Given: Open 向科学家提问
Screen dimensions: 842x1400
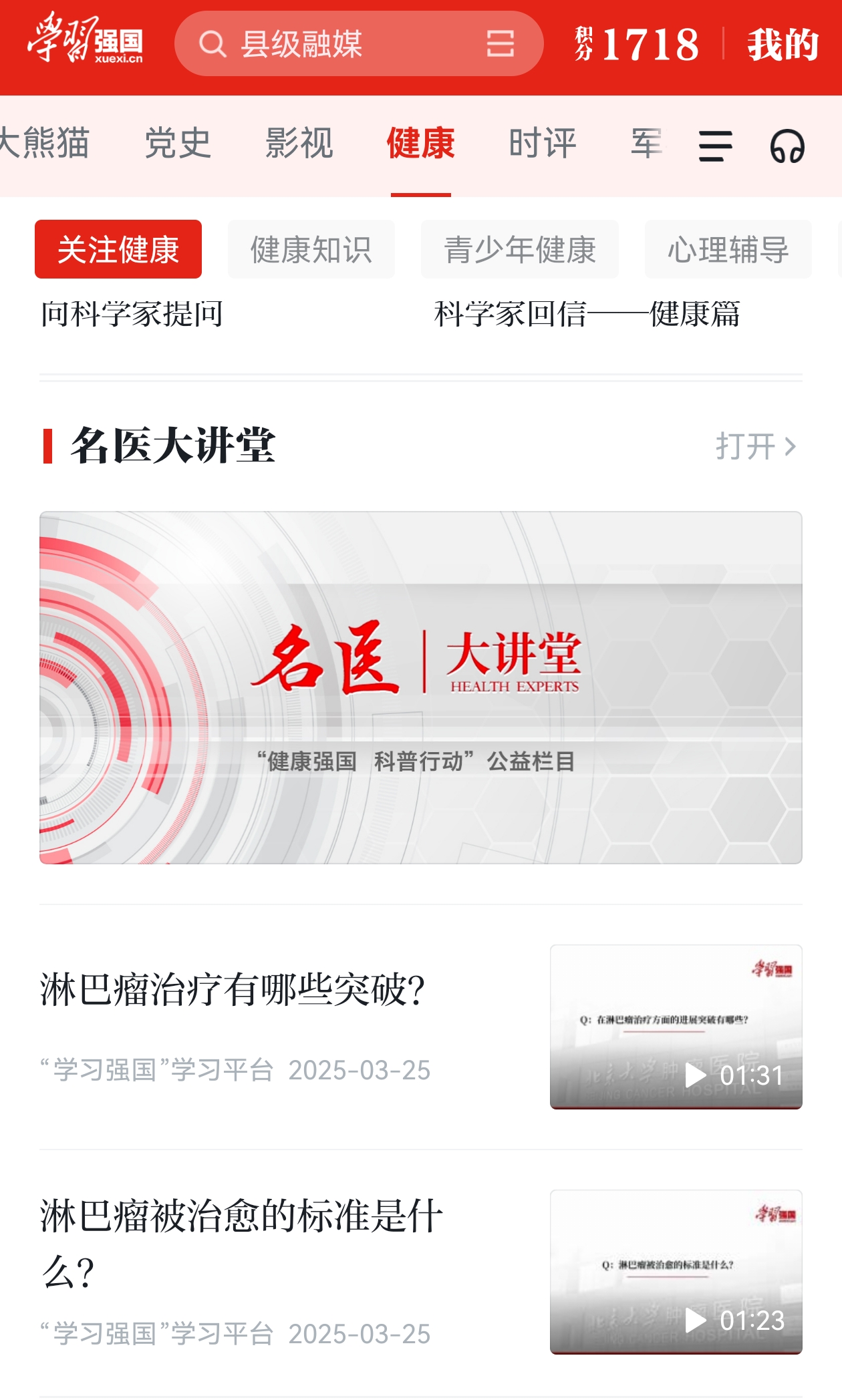Looking at the screenshot, I should pos(132,314).
